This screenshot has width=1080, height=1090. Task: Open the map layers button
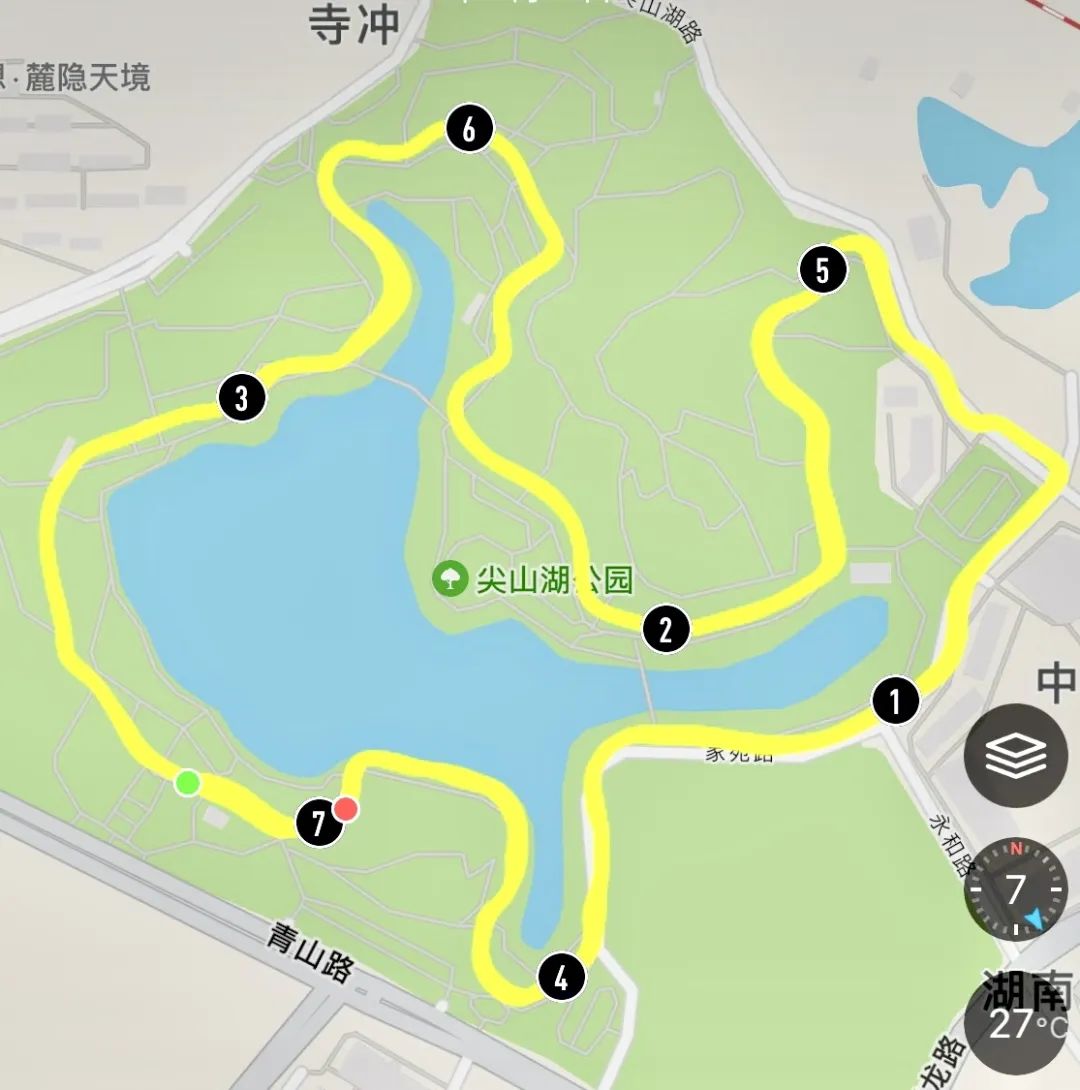1015,756
